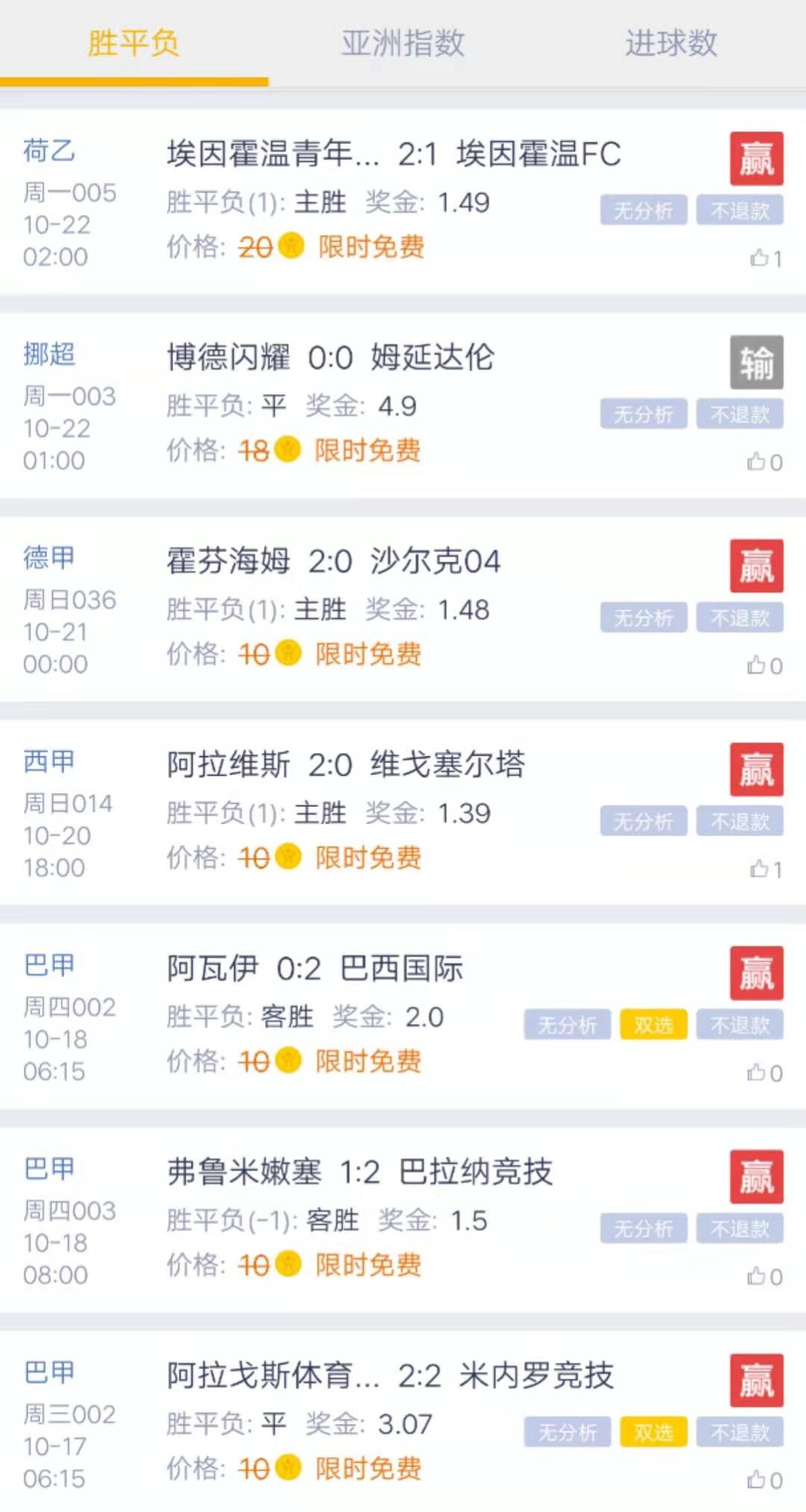Switch to the 进球数 tab
806x1512 pixels.
[672, 43]
